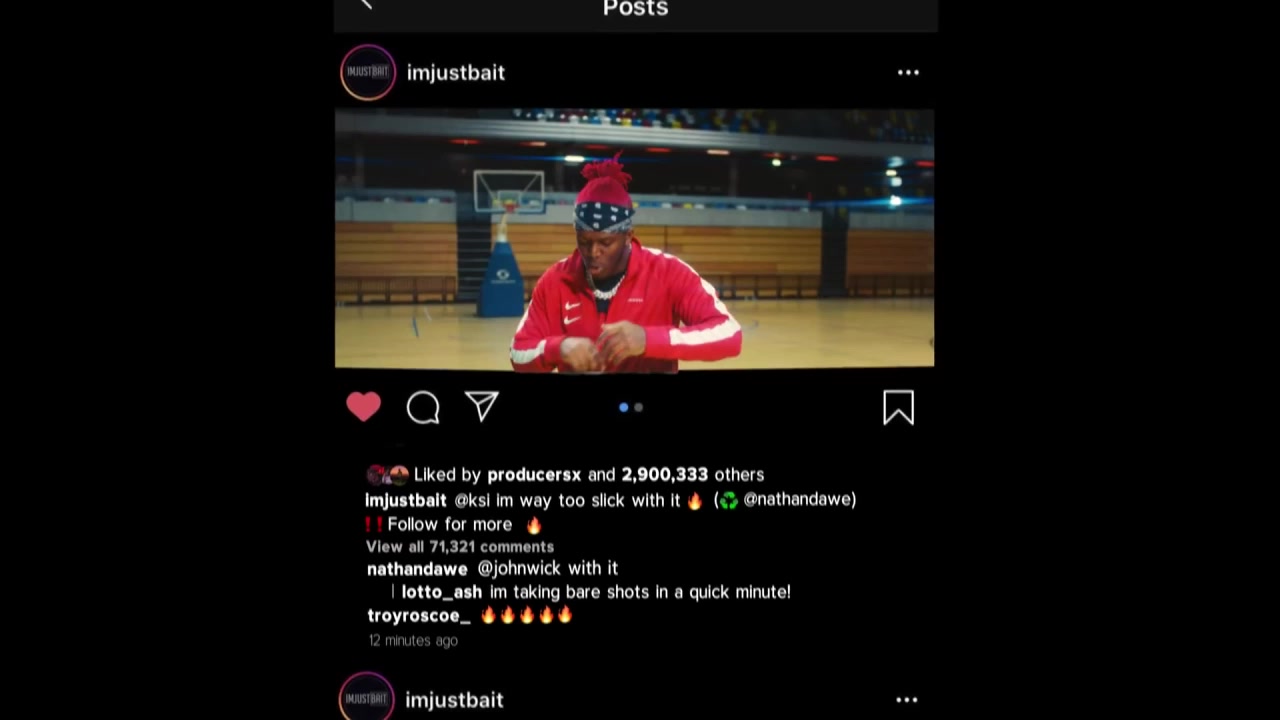
Task: Unlike the post with red heart
Action: coord(364,407)
